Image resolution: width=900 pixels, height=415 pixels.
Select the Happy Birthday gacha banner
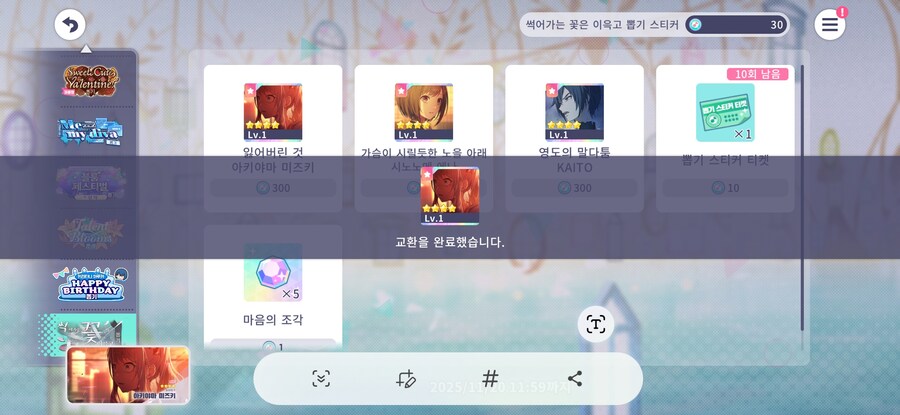(x=90, y=283)
